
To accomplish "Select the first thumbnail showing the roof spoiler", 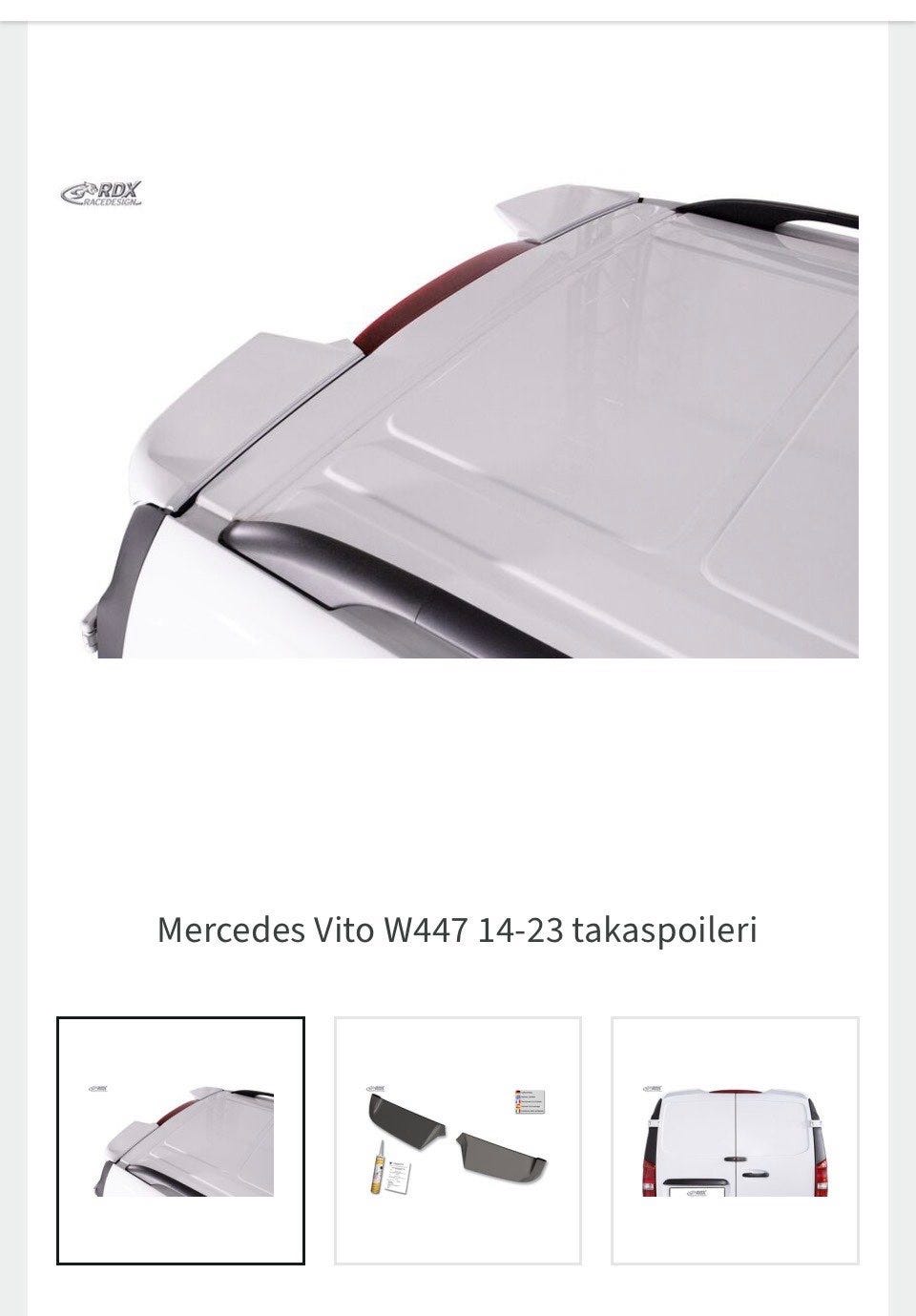I will coord(180,1140).
